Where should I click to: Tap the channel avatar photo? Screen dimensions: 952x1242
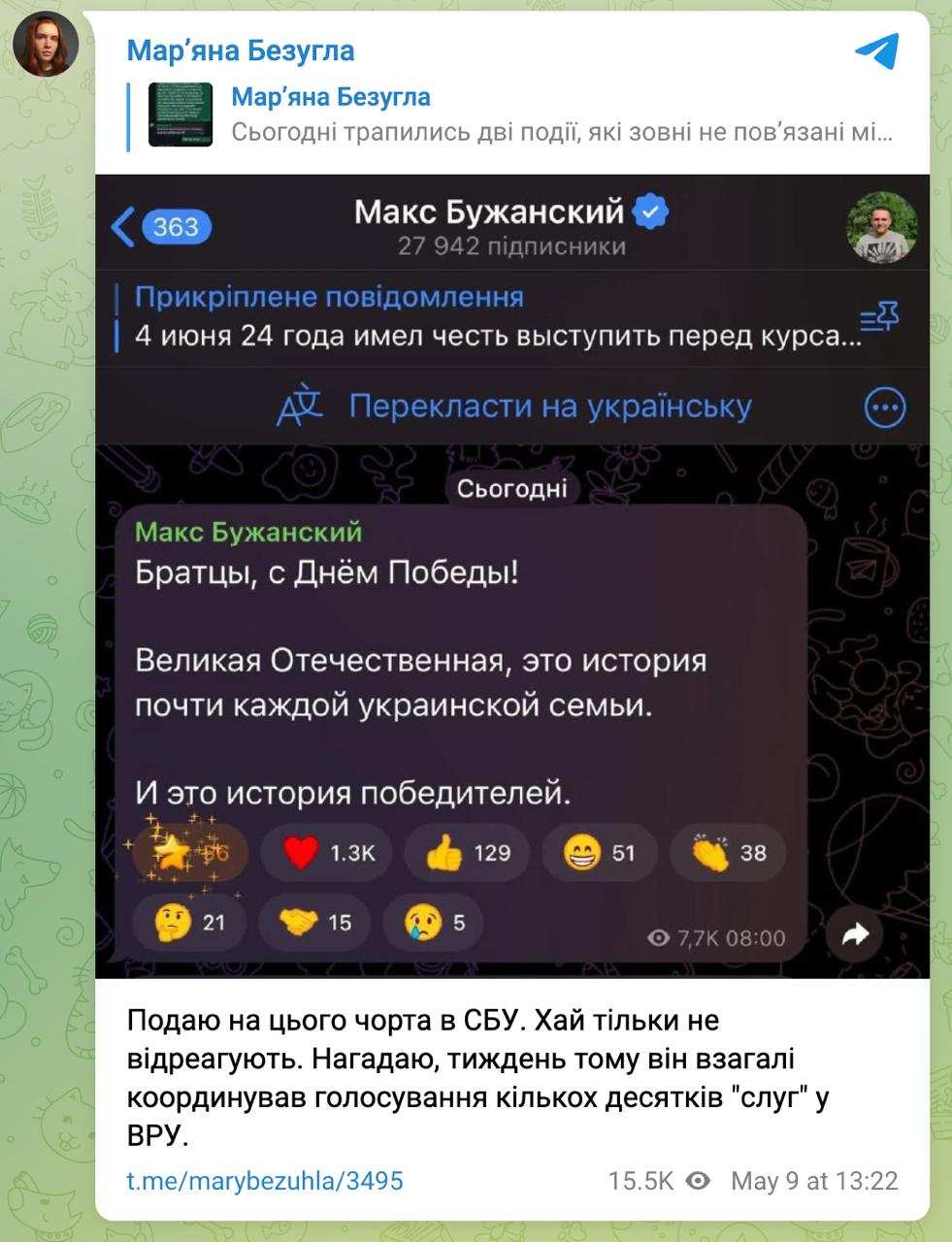45,45
